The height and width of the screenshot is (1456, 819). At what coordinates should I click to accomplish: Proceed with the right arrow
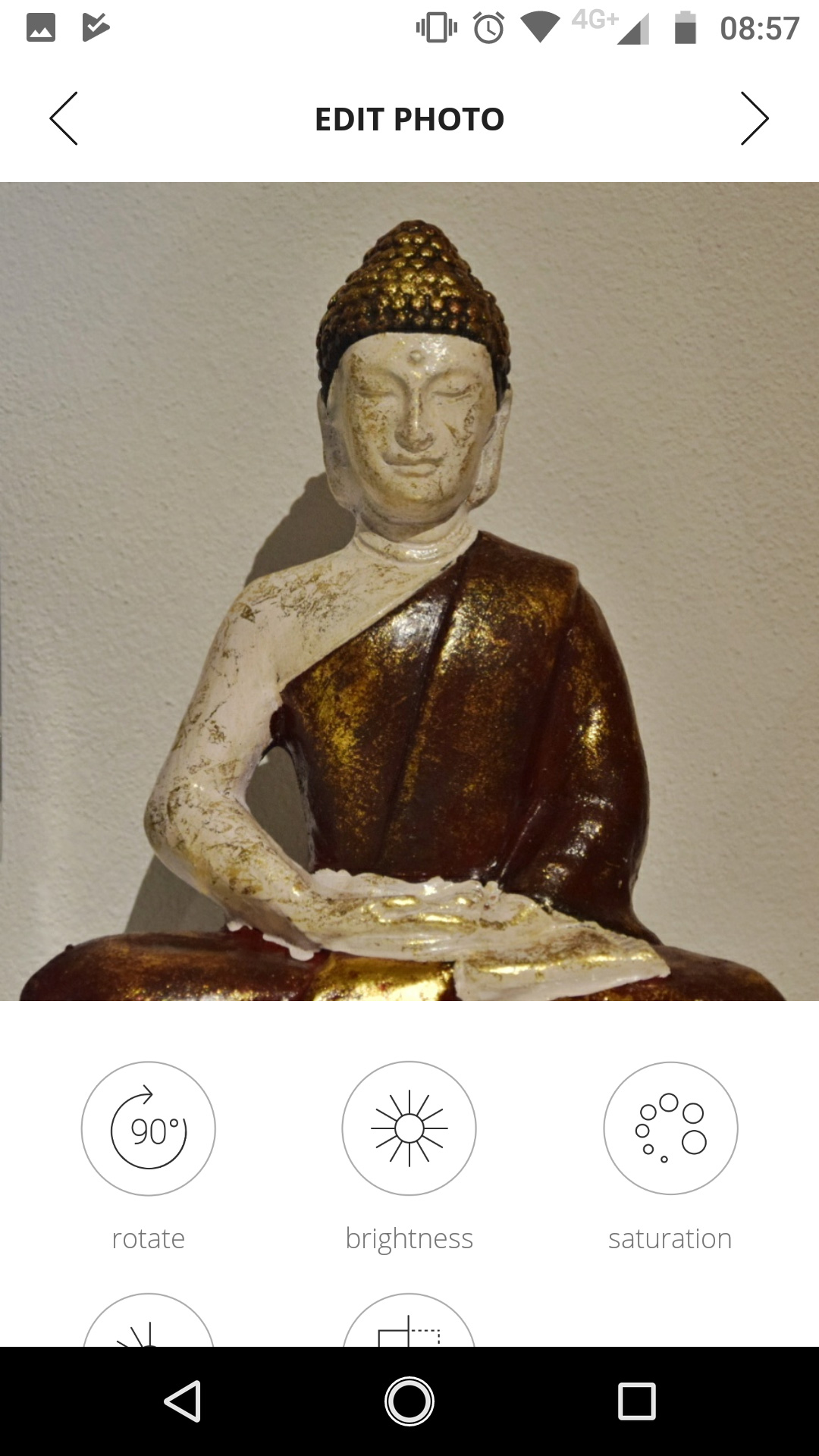coord(755,119)
